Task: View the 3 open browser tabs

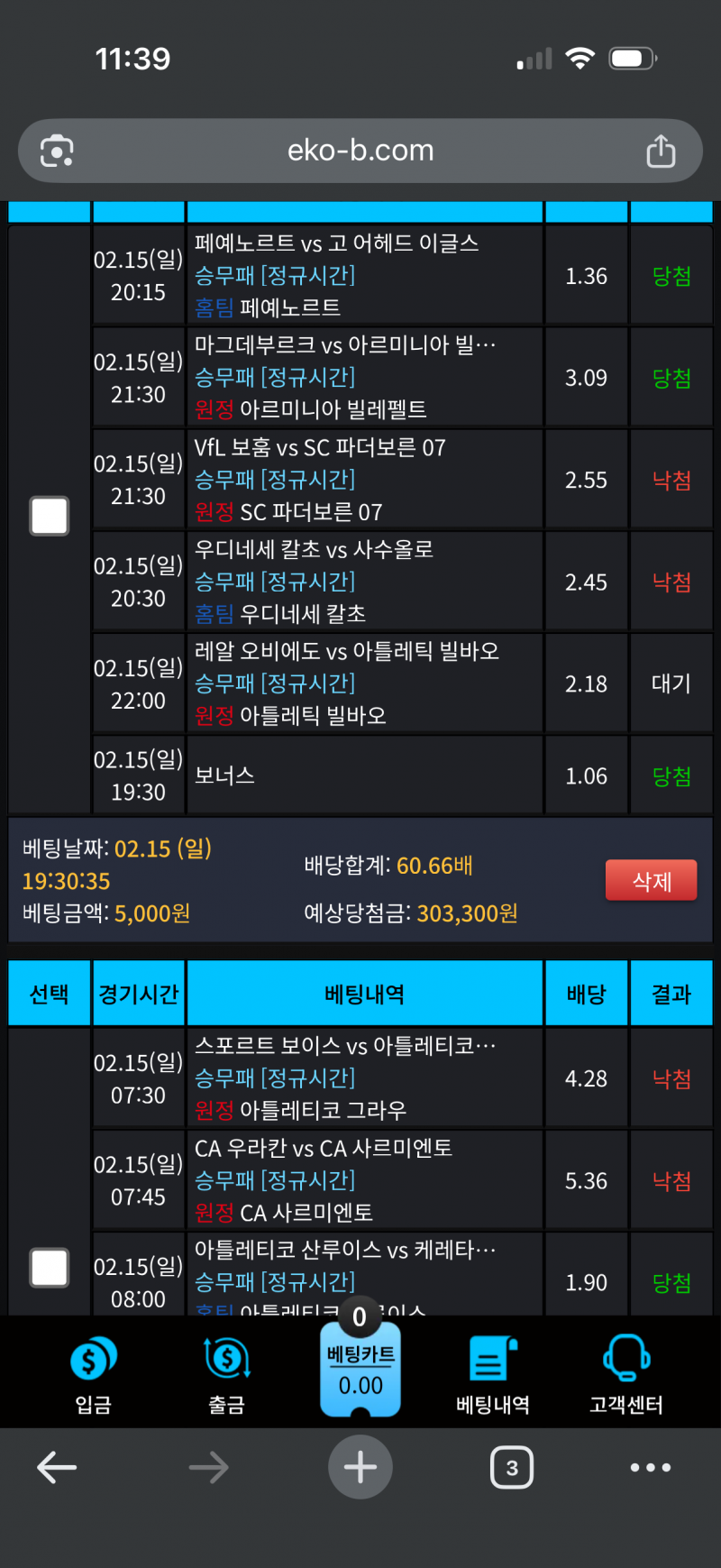Action: (511, 1468)
